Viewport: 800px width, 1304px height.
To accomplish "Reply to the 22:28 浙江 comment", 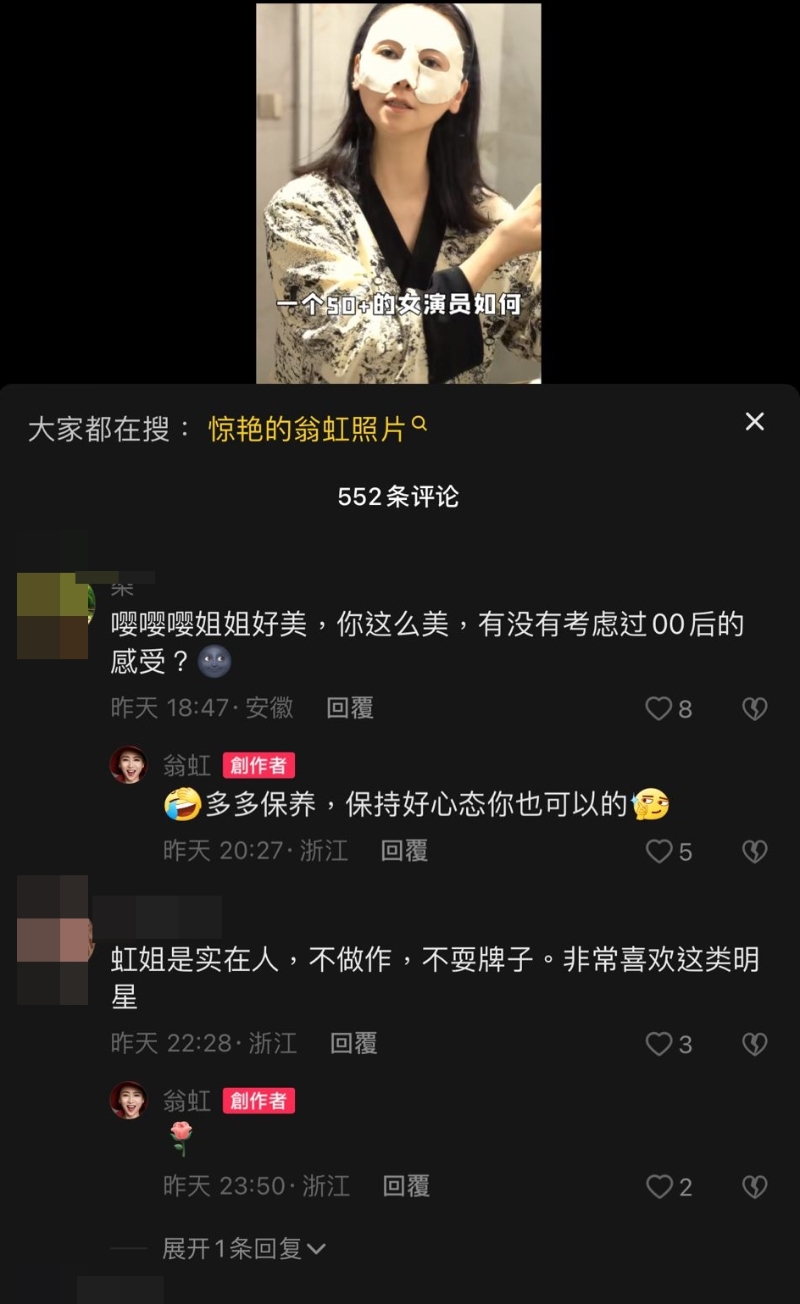I will coord(354,1044).
